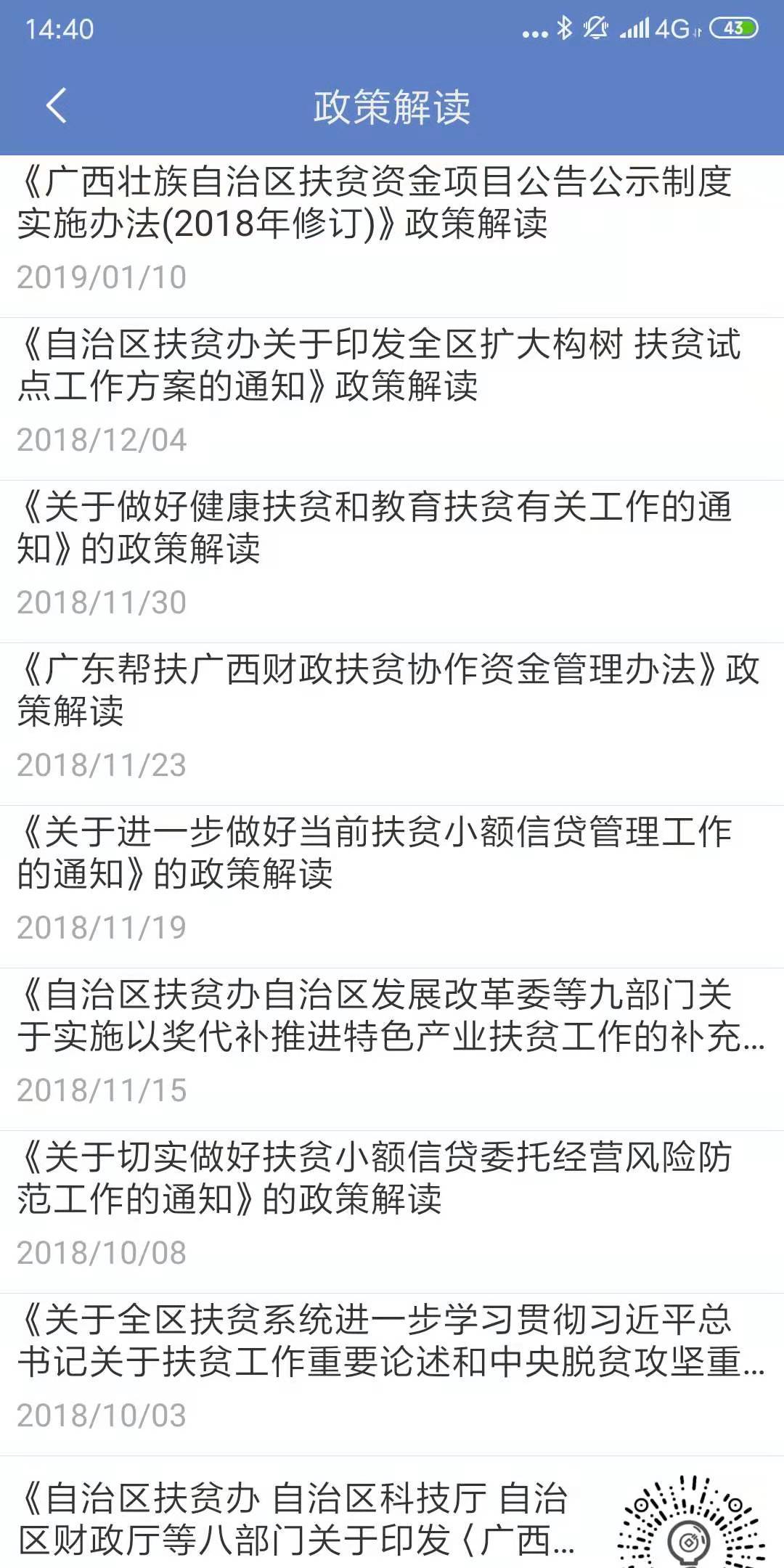Tap the 政策解读 title in header
This screenshot has width=784, height=1568.
[x=392, y=105]
